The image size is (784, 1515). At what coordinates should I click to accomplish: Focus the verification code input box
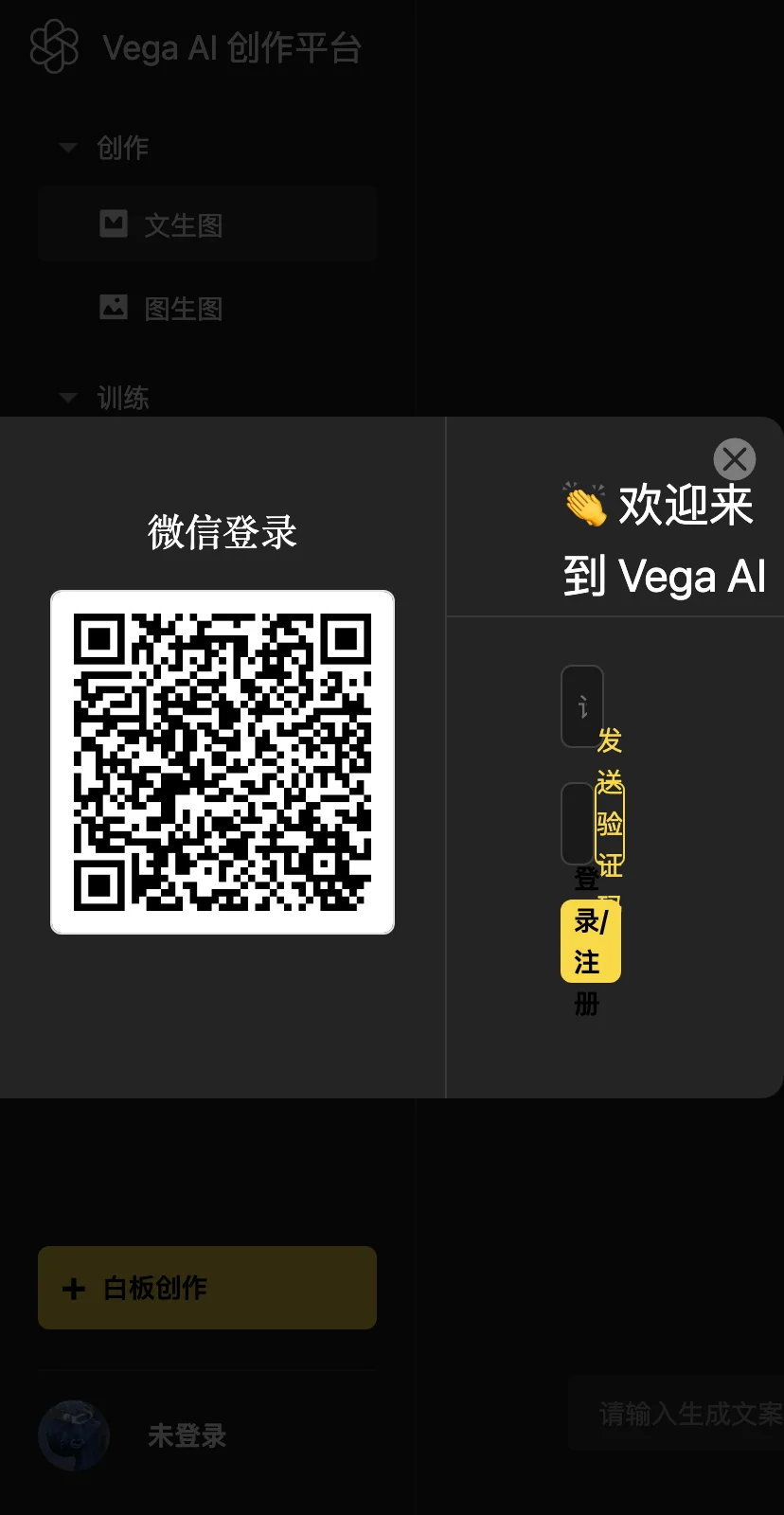coord(577,823)
